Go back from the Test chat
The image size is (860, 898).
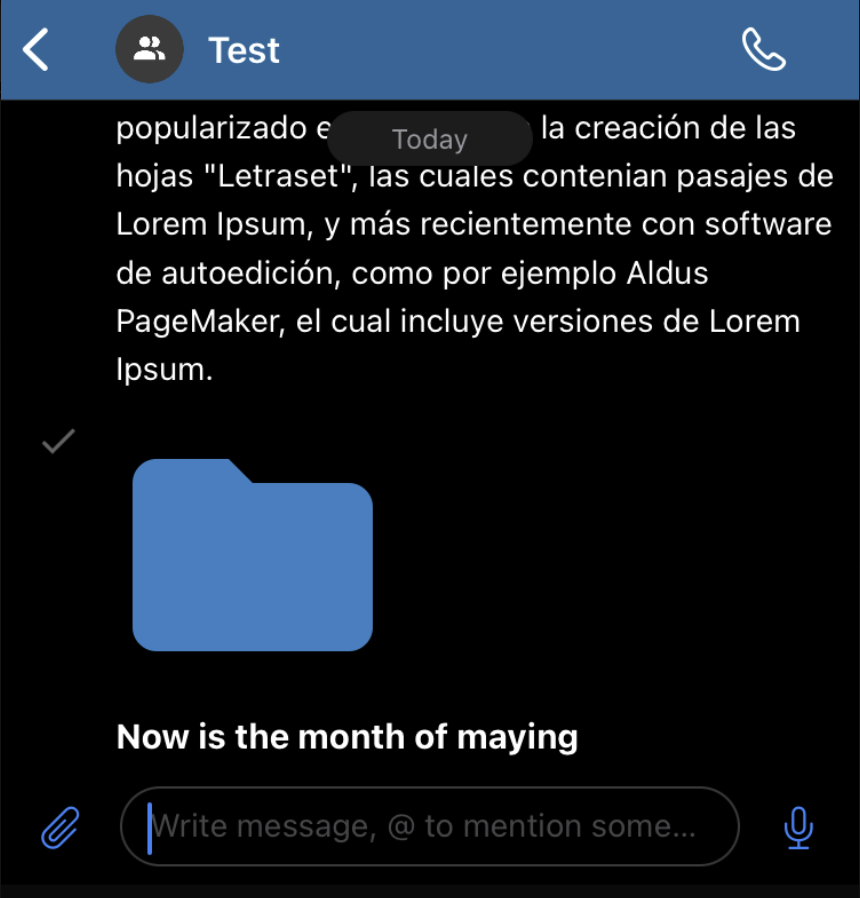point(36,50)
